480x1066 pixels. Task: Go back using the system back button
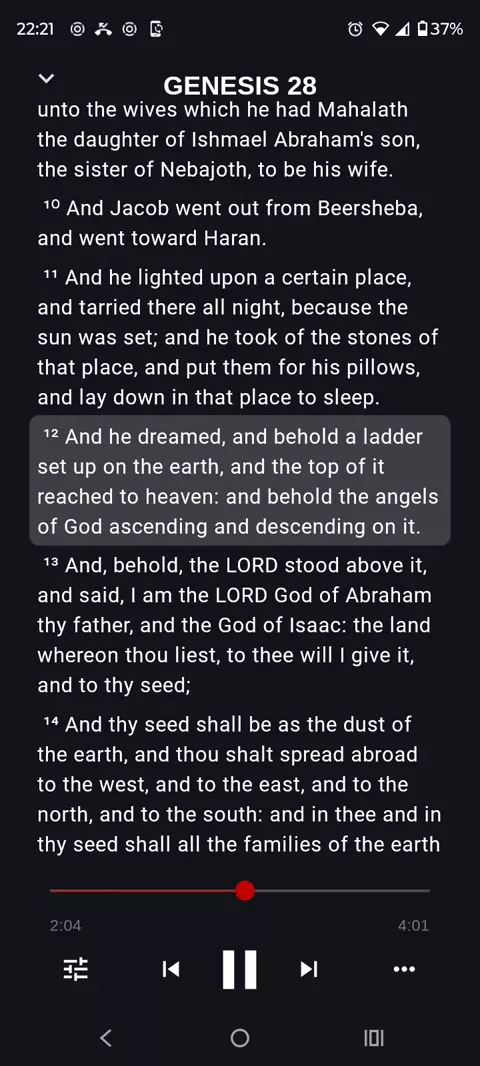coord(105,1037)
